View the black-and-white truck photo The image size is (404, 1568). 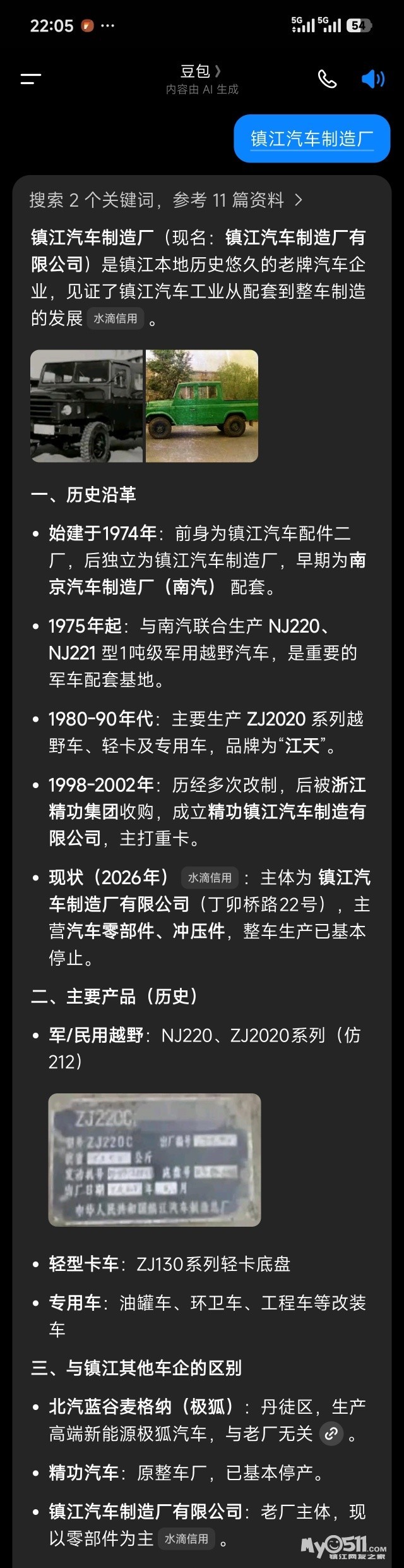(x=86, y=406)
